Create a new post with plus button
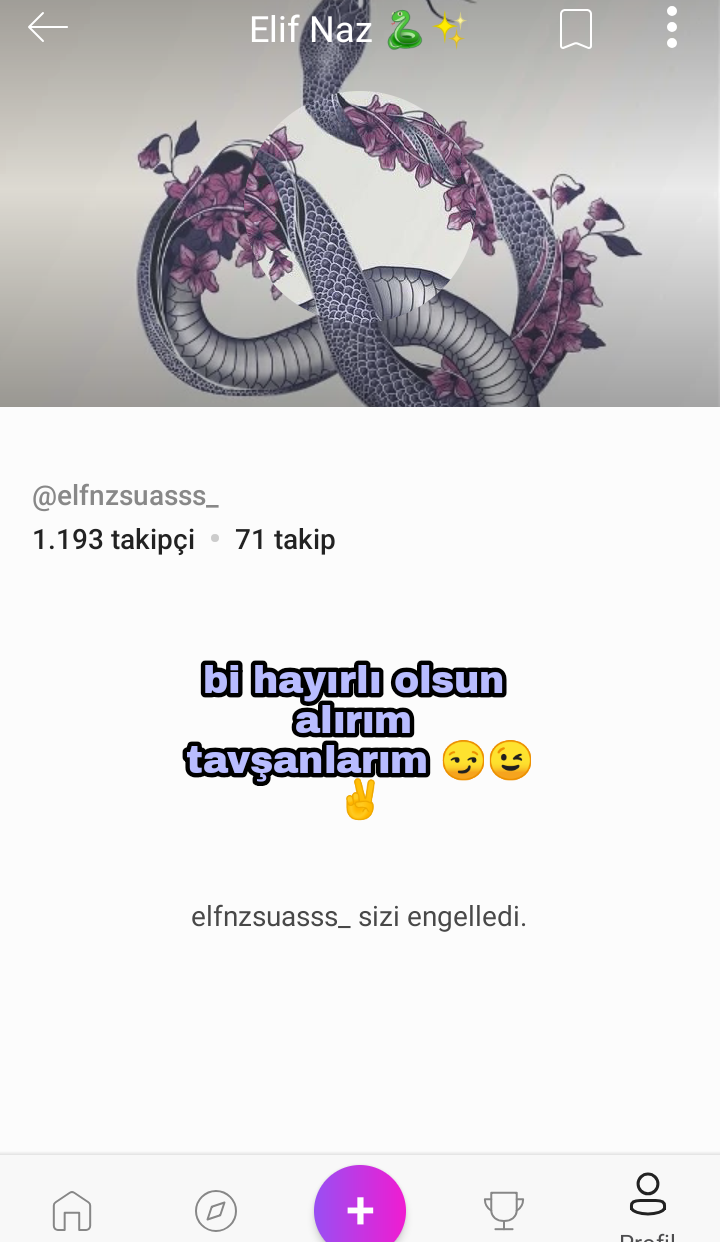Image resolution: width=720 pixels, height=1242 pixels. 360,1210
